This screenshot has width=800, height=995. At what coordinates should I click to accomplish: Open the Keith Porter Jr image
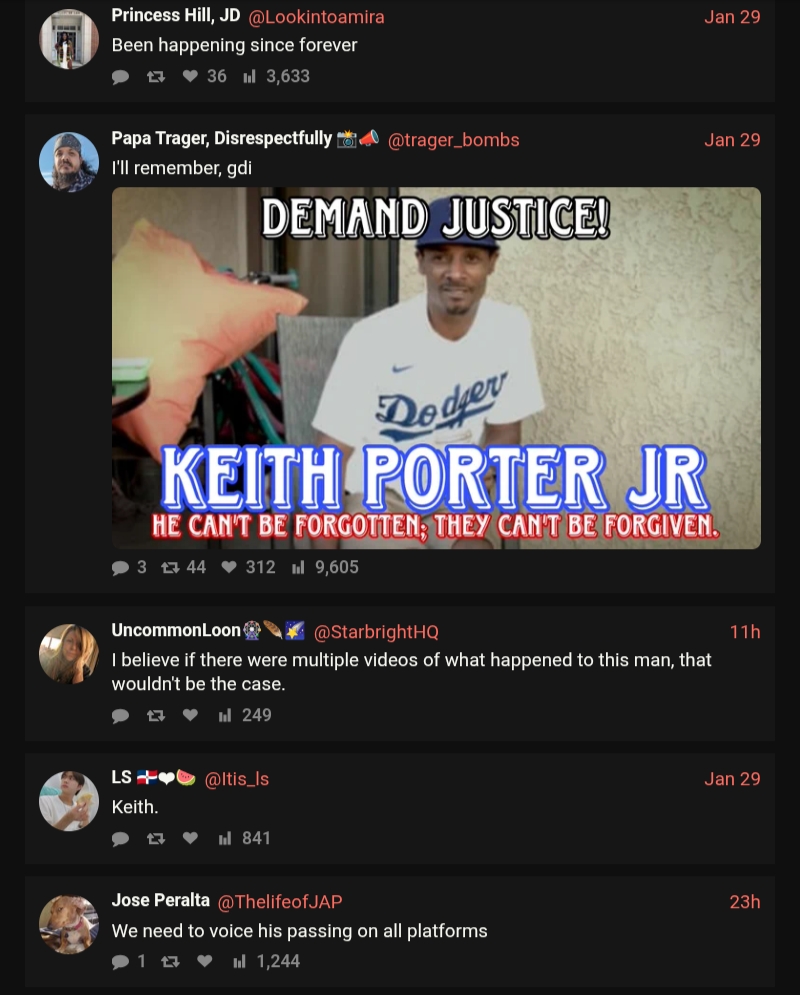pyautogui.click(x=436, y=367)
